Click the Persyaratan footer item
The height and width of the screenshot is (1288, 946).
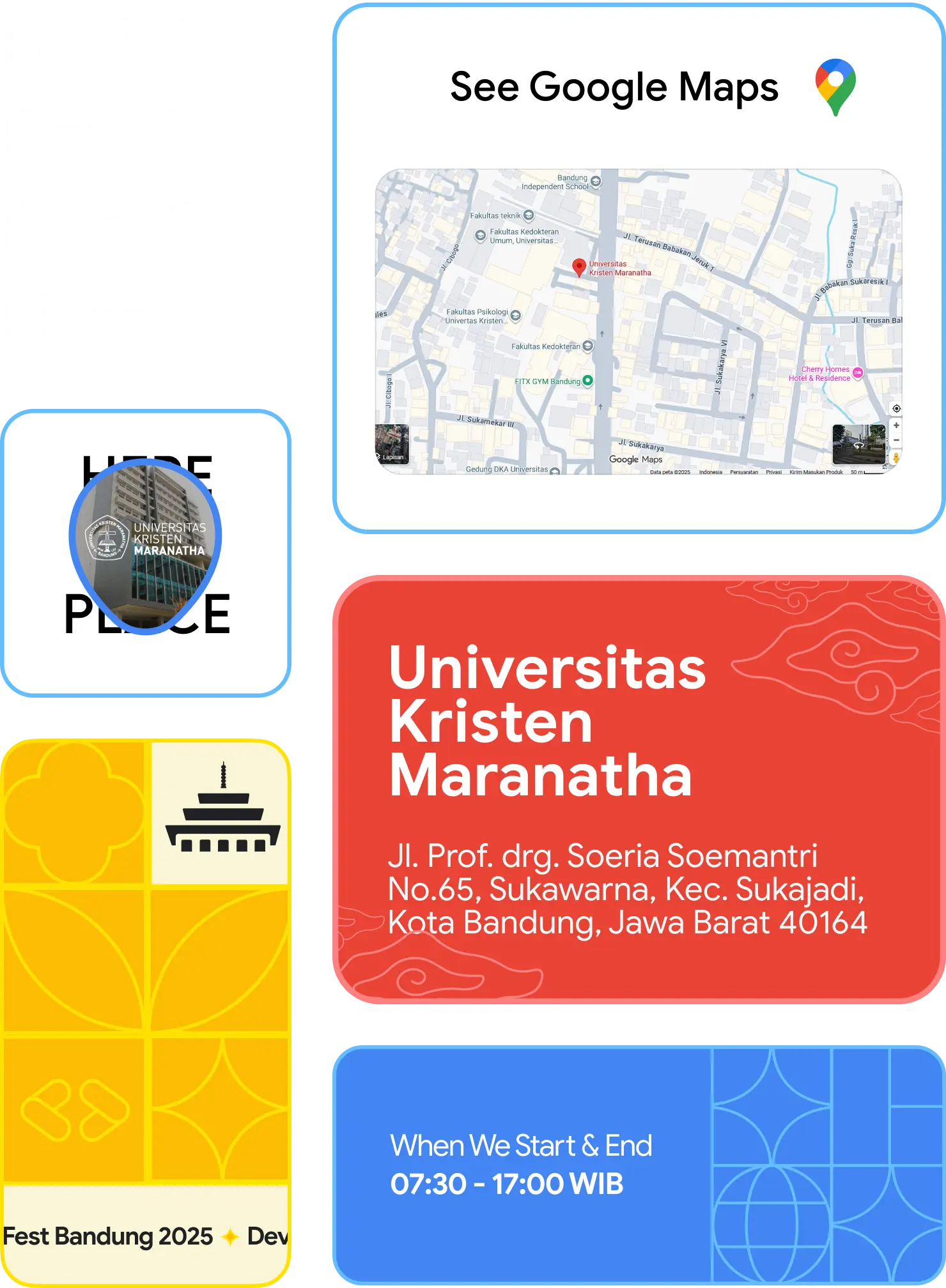tap(744, 472)
